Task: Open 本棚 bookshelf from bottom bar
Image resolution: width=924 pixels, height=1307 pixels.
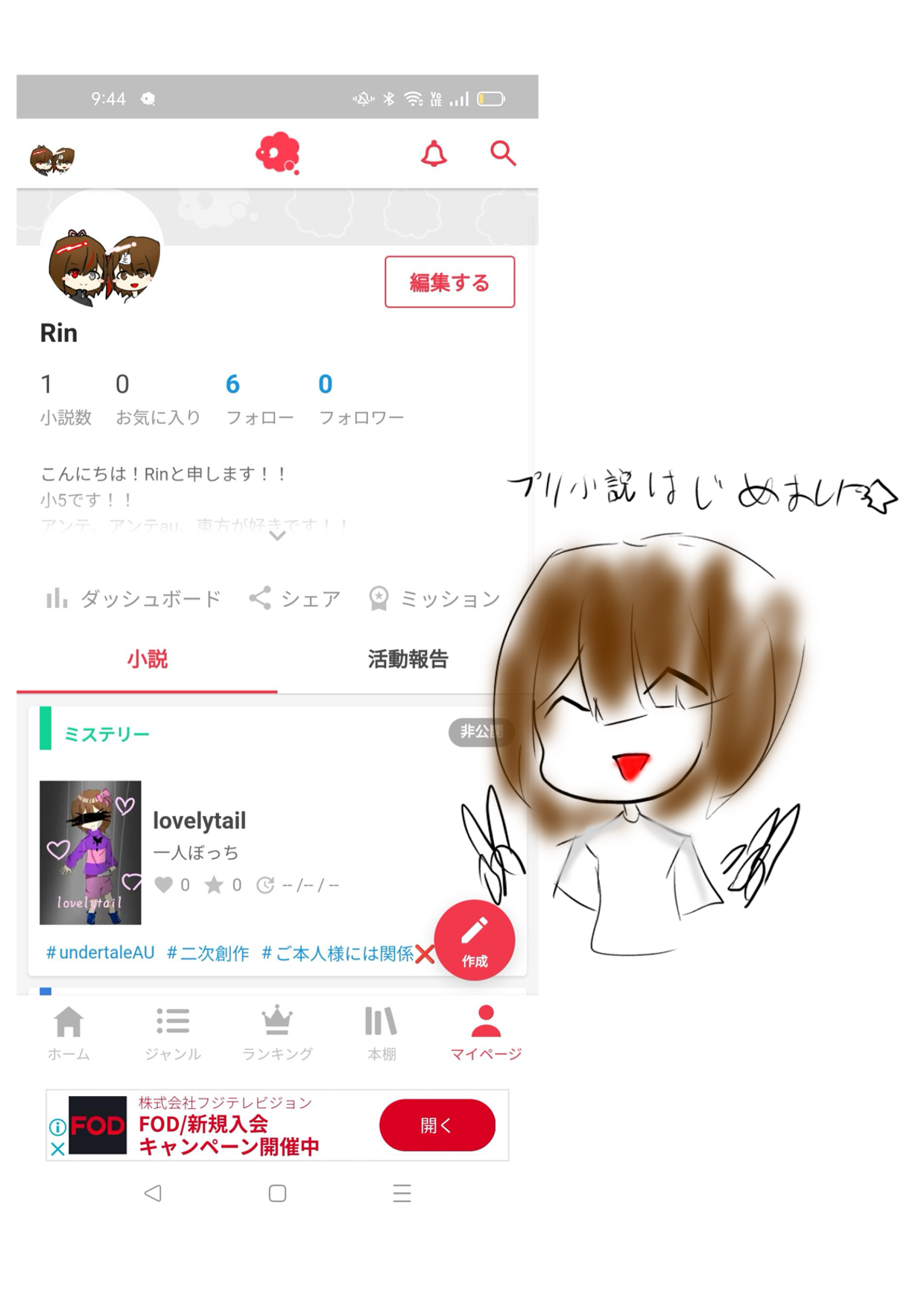Action: (381, 1032)
